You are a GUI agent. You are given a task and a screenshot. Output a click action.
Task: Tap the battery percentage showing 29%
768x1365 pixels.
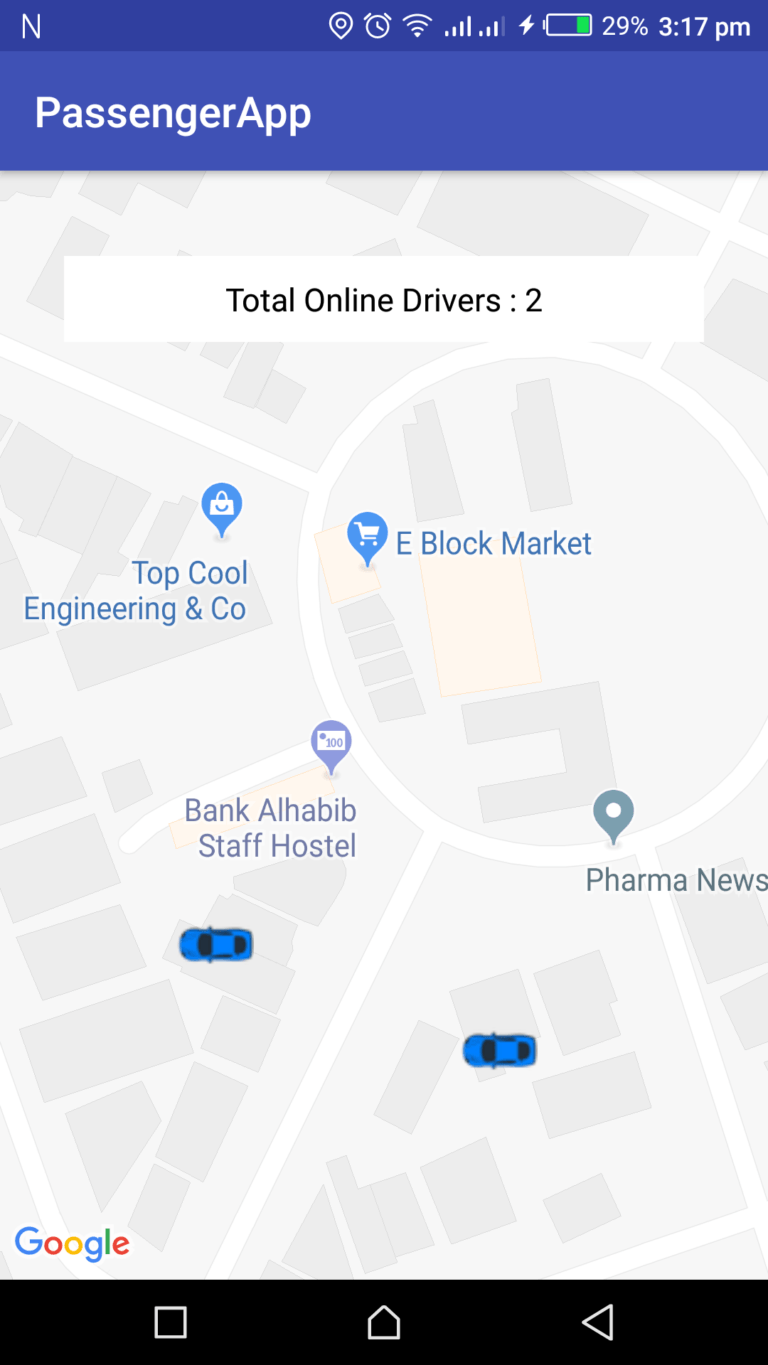tap(625, 25)
